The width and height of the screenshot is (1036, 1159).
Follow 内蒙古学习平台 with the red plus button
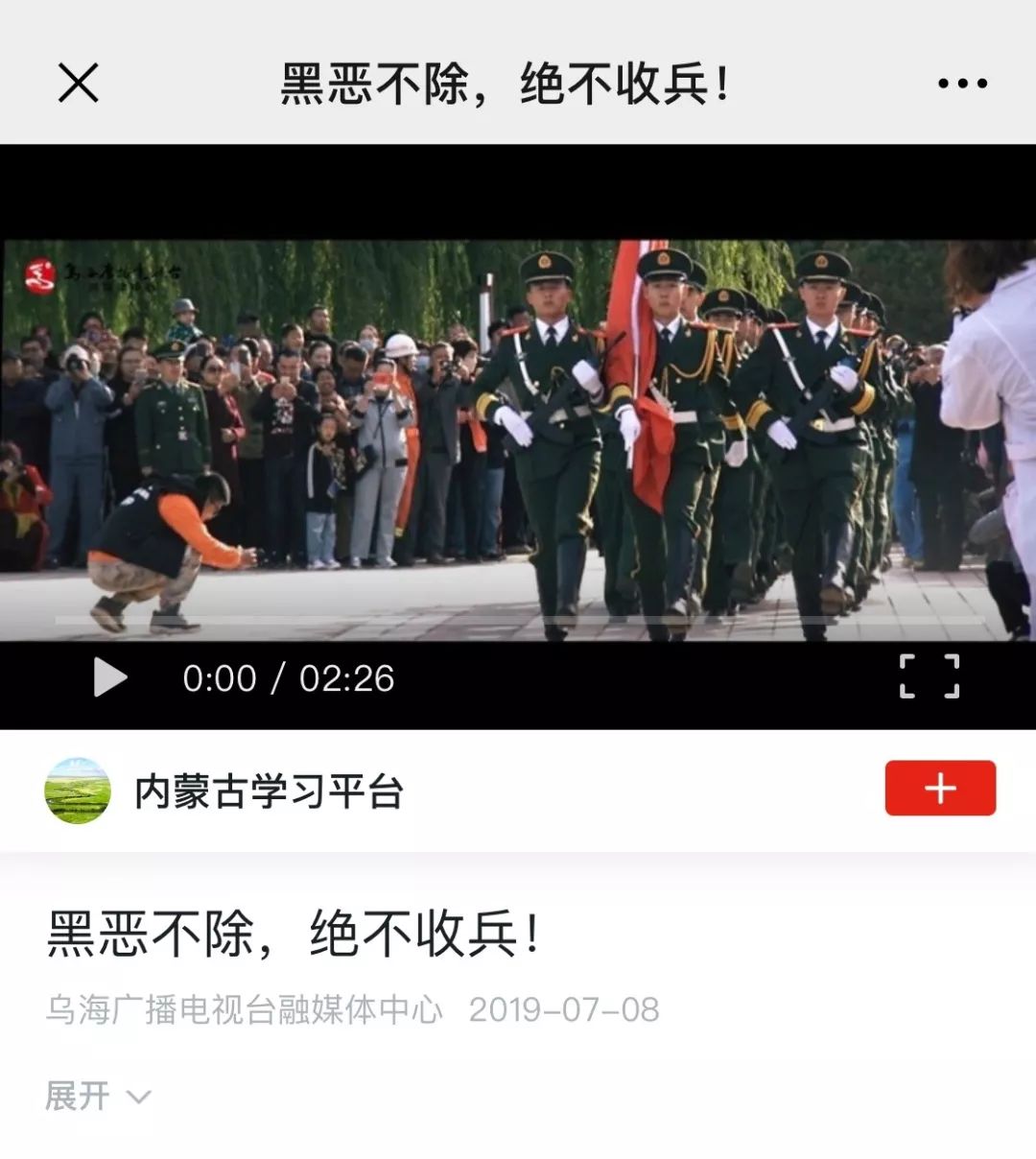(940, 789)
